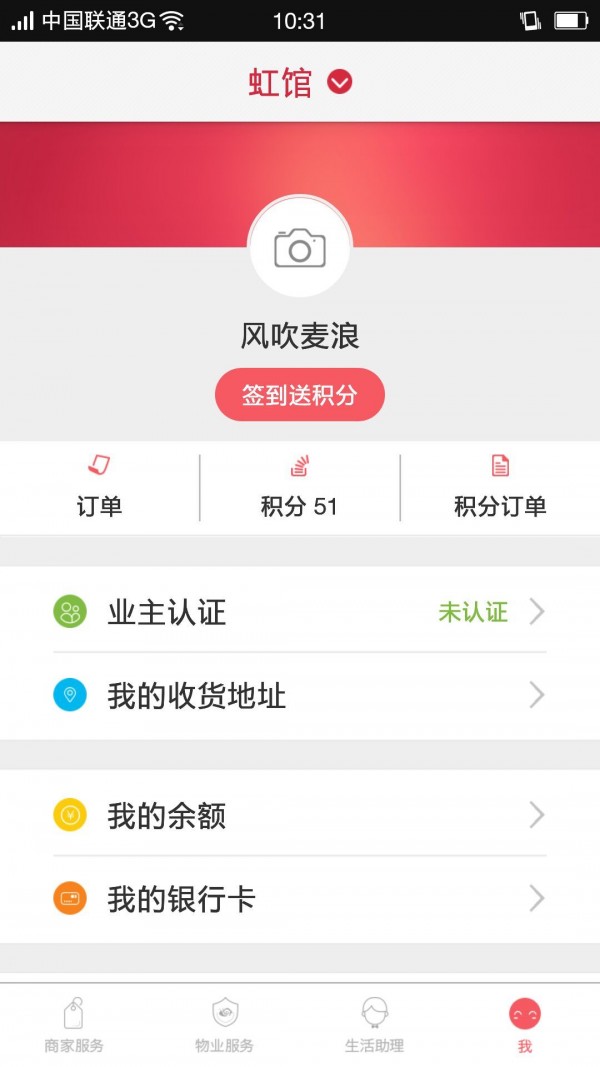Tap 签到送积分 to check in

pos(300,395)
